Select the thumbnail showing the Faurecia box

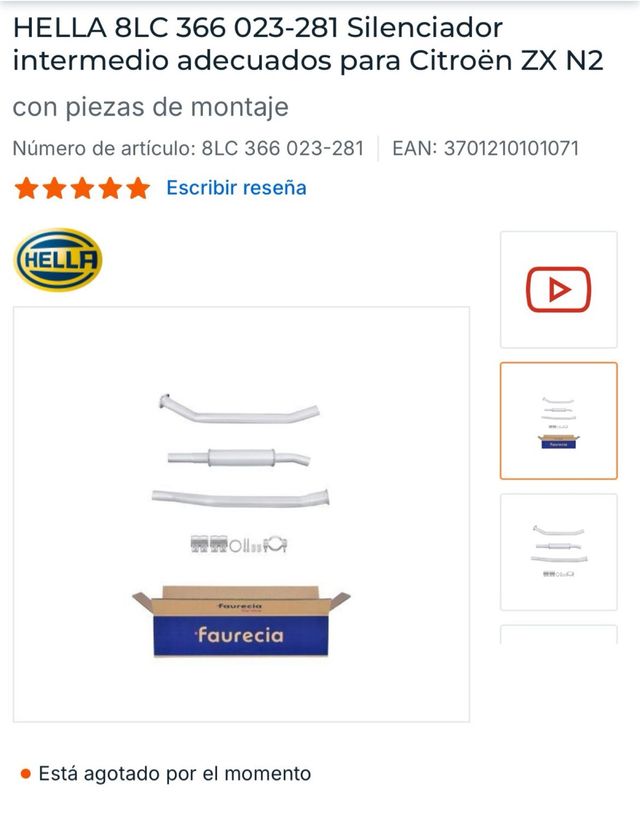click(558, 421)
